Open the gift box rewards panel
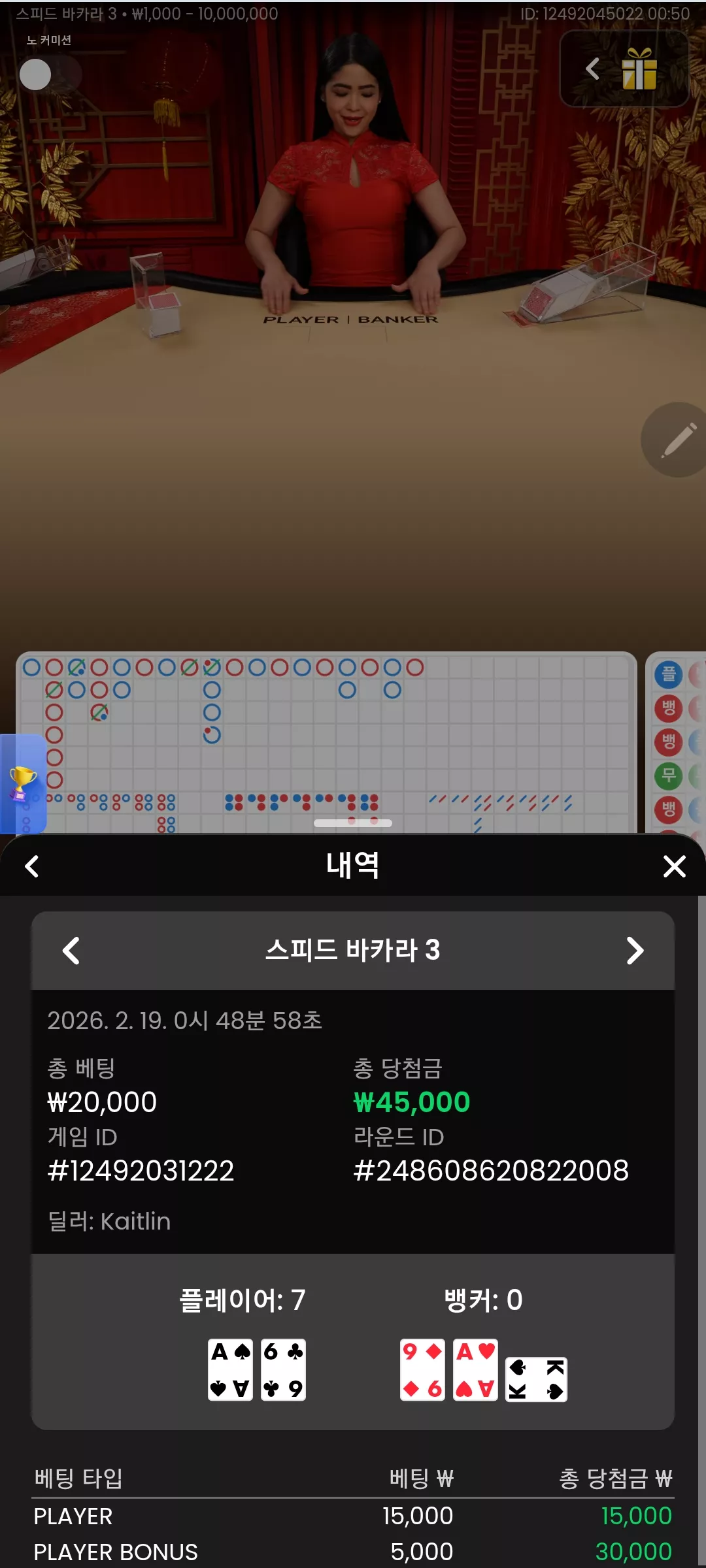This screenshot has height=1568, width=706. click(639, 69)
